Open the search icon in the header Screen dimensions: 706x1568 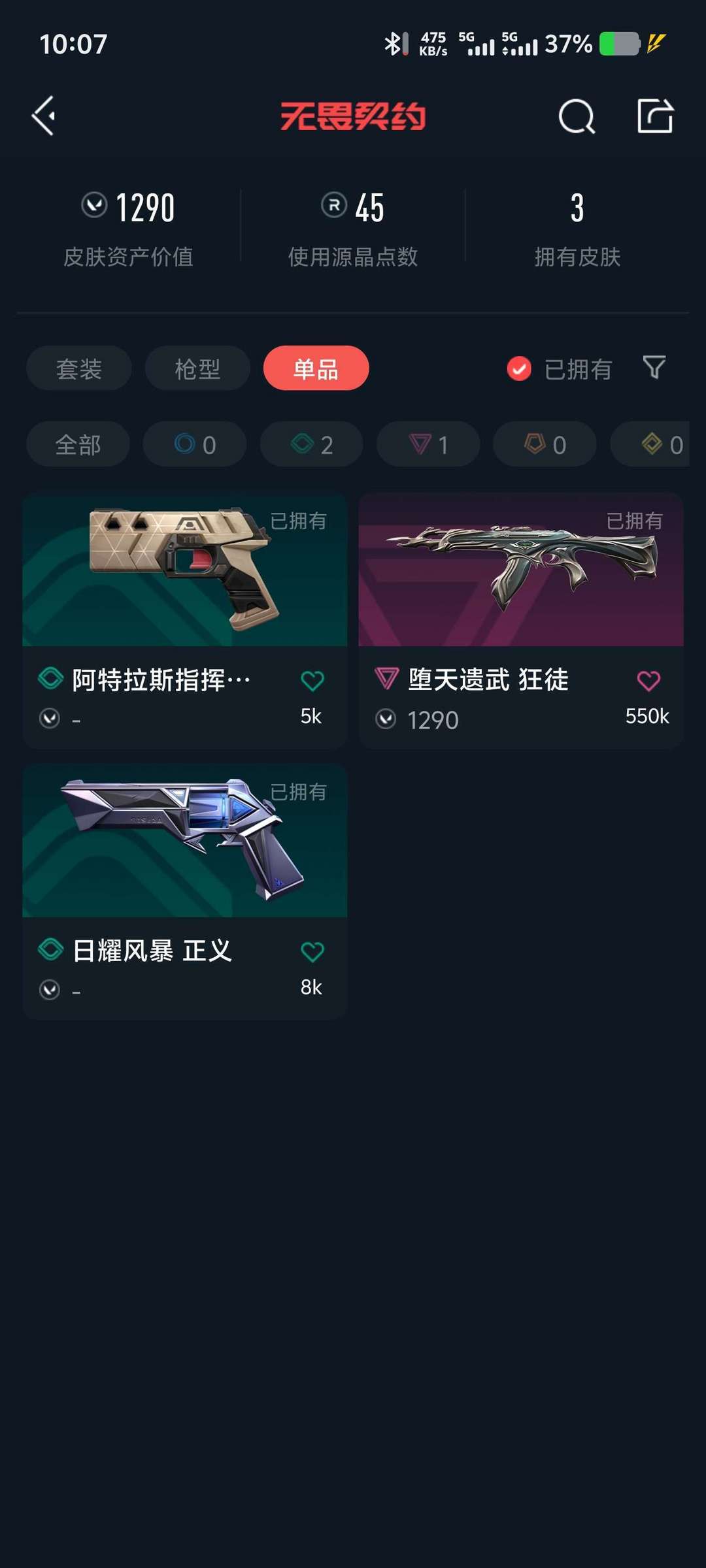577,117
